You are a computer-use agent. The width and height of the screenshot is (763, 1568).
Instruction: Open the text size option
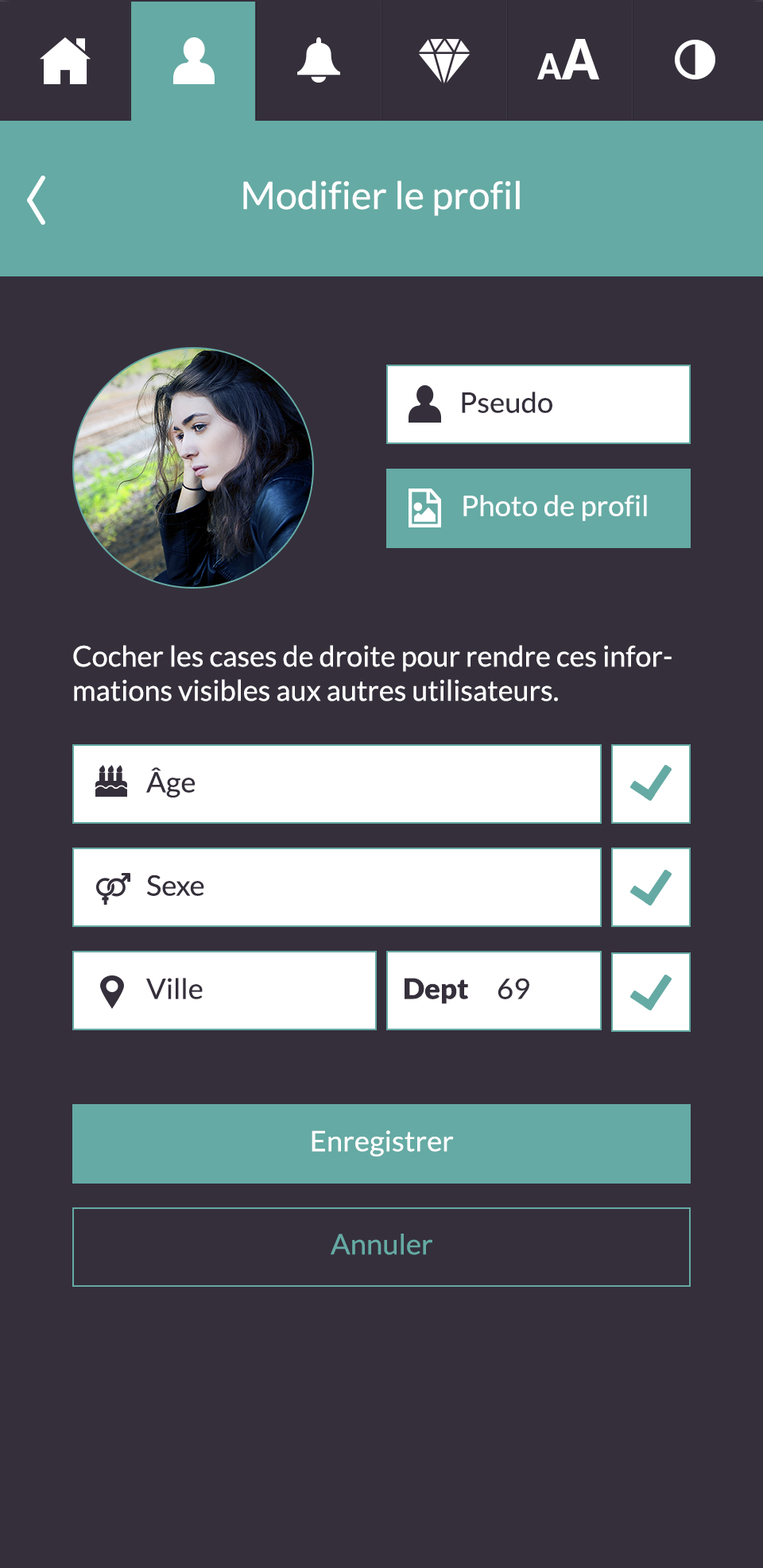pyautogui.click(x=569, y=60)
